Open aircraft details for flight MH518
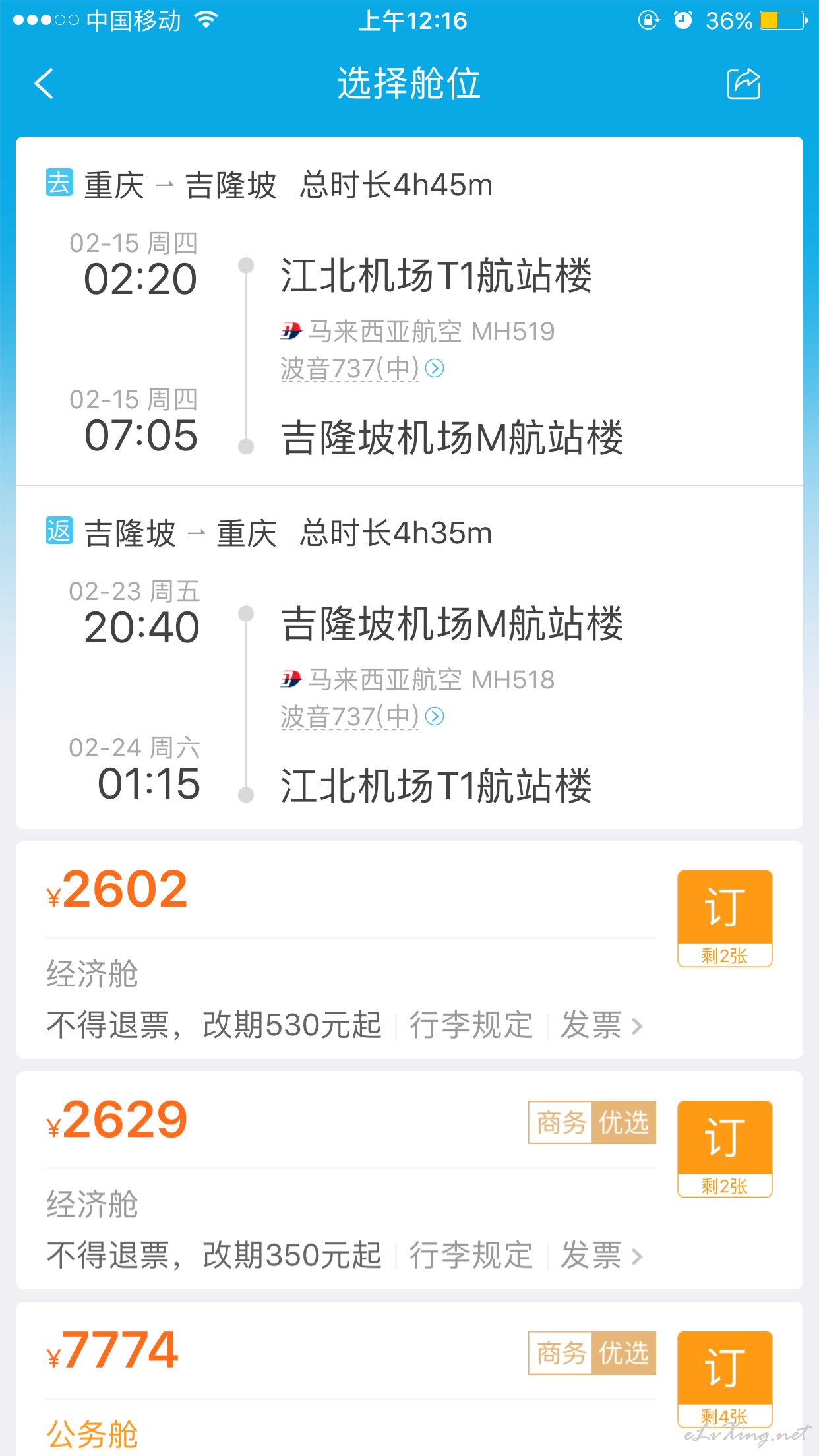 pos(362,716)
